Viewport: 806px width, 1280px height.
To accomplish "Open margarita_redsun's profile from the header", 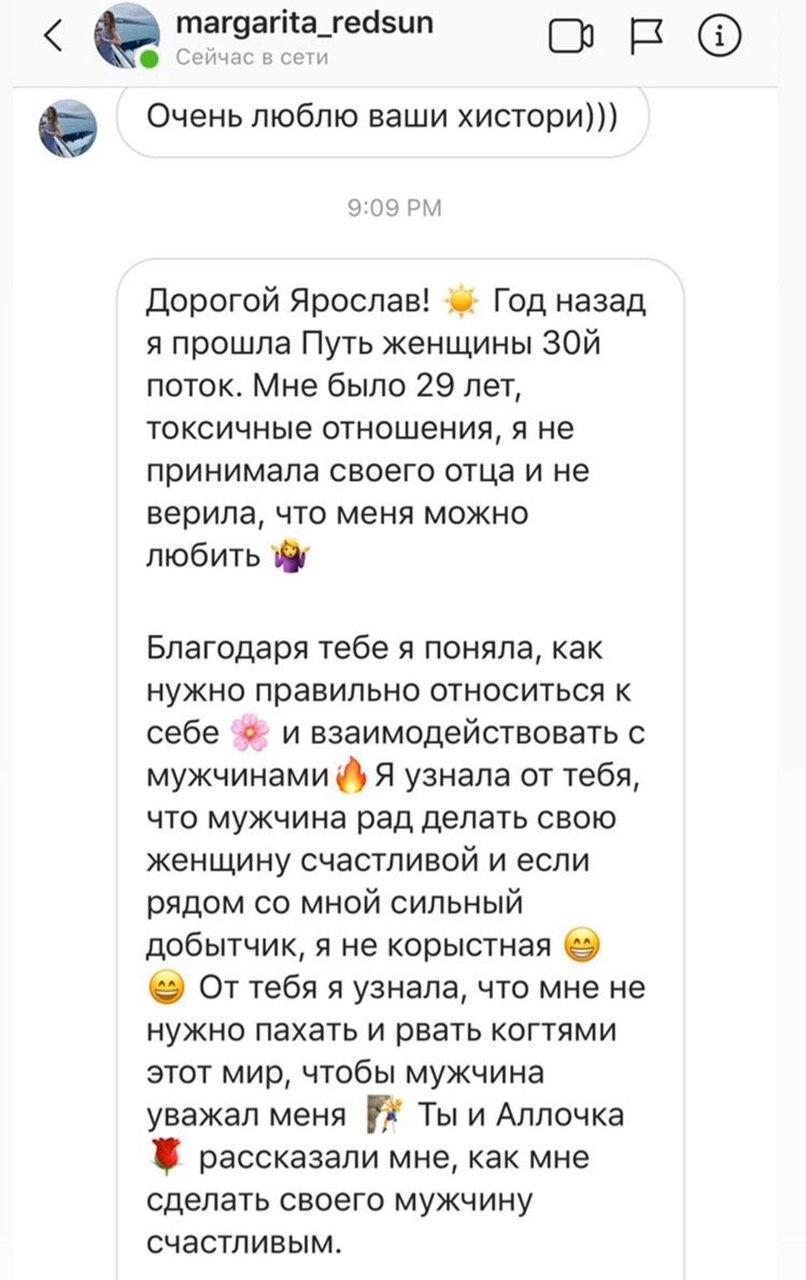I will [304, 22].
